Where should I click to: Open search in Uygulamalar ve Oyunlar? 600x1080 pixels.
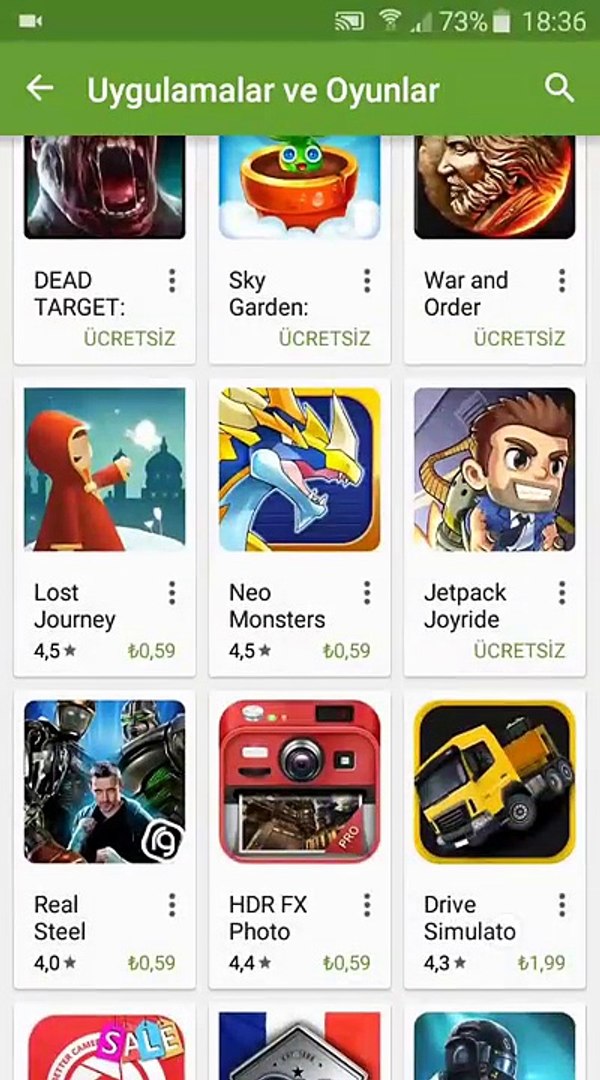[x=559, y=88]
